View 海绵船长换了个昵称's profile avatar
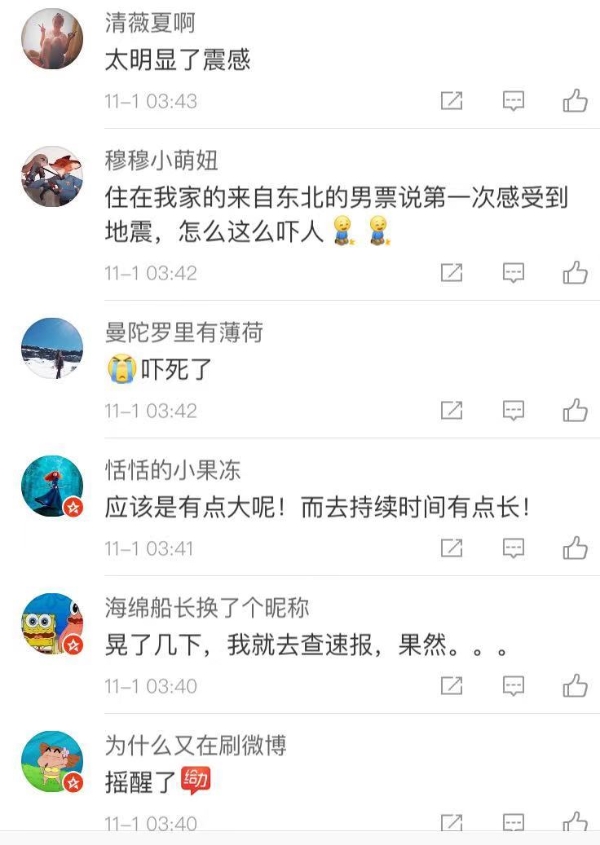The width and height of the screenshot is (600, 845). tap(52, 624)
